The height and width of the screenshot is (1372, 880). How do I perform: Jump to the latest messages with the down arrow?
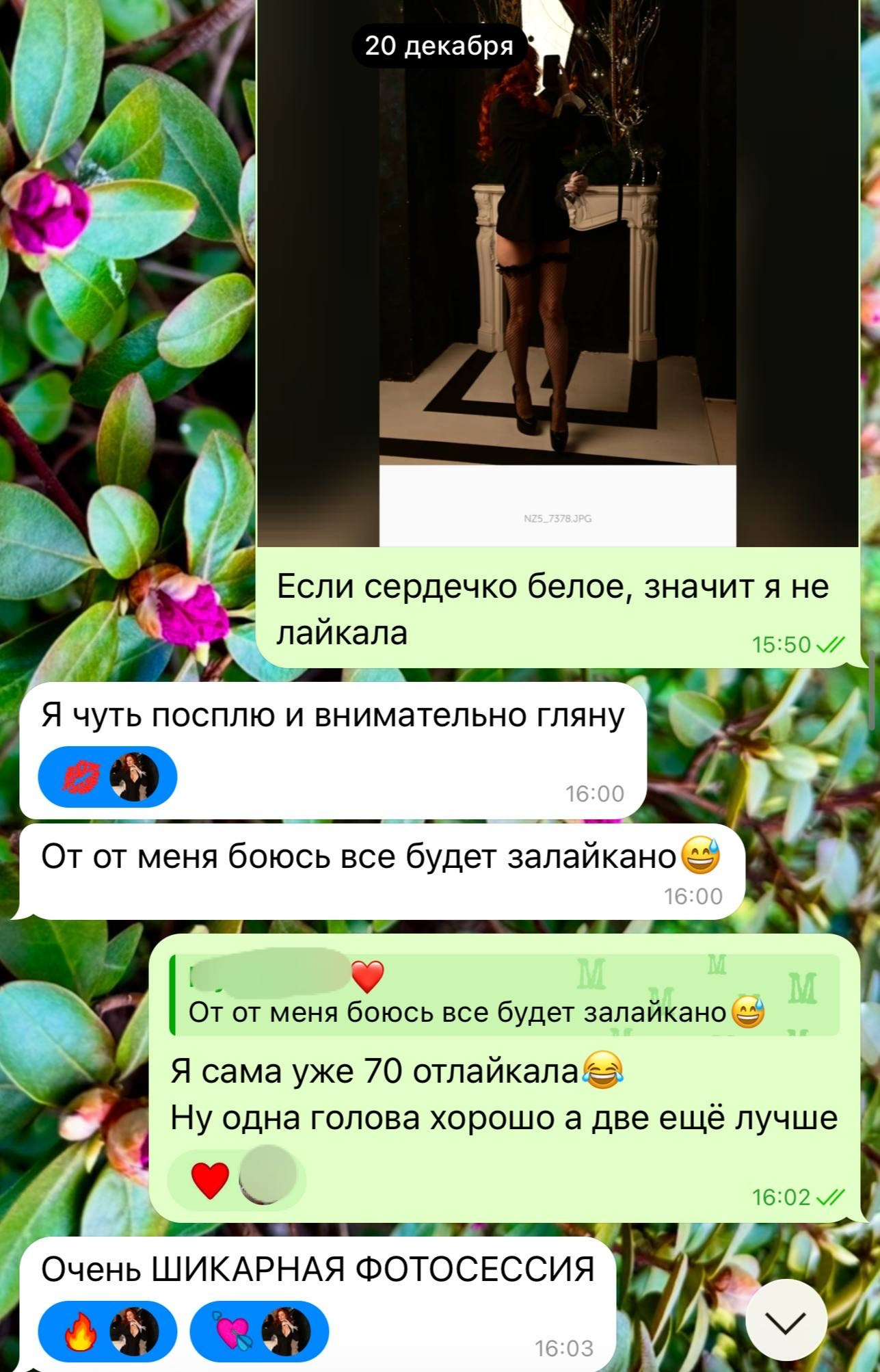[786, 1321]
